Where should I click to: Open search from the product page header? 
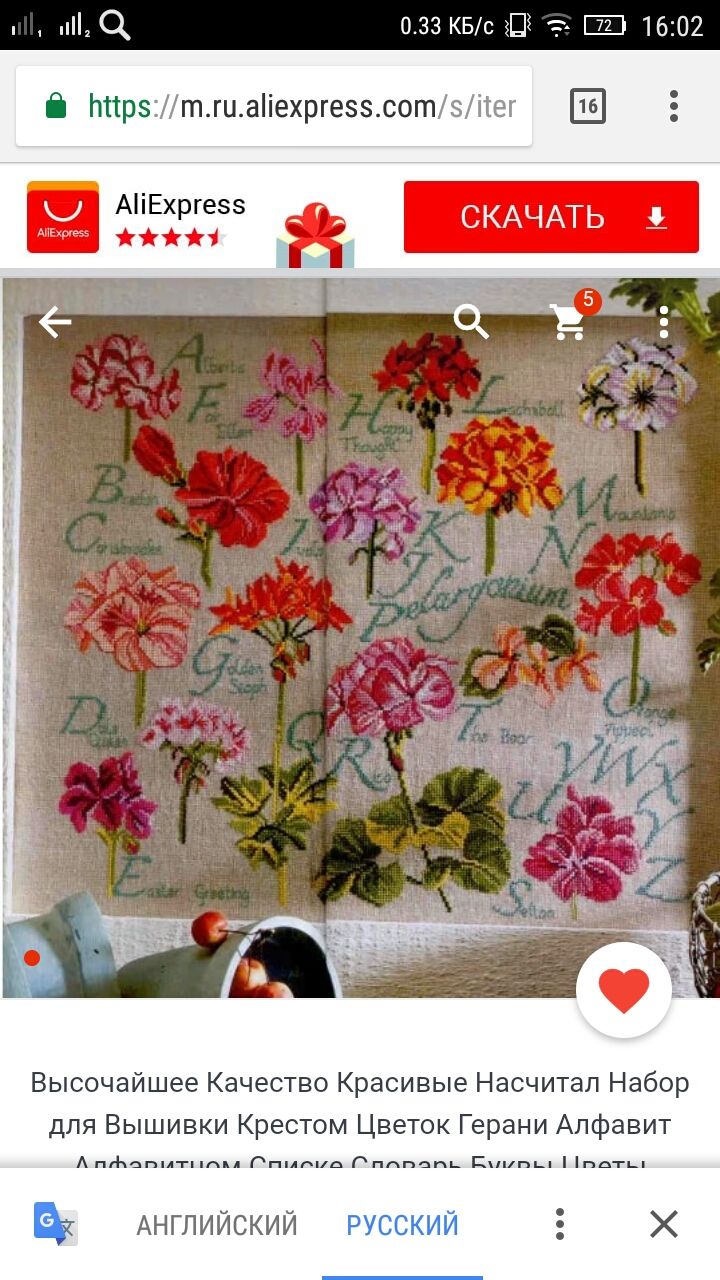(471, 322)
